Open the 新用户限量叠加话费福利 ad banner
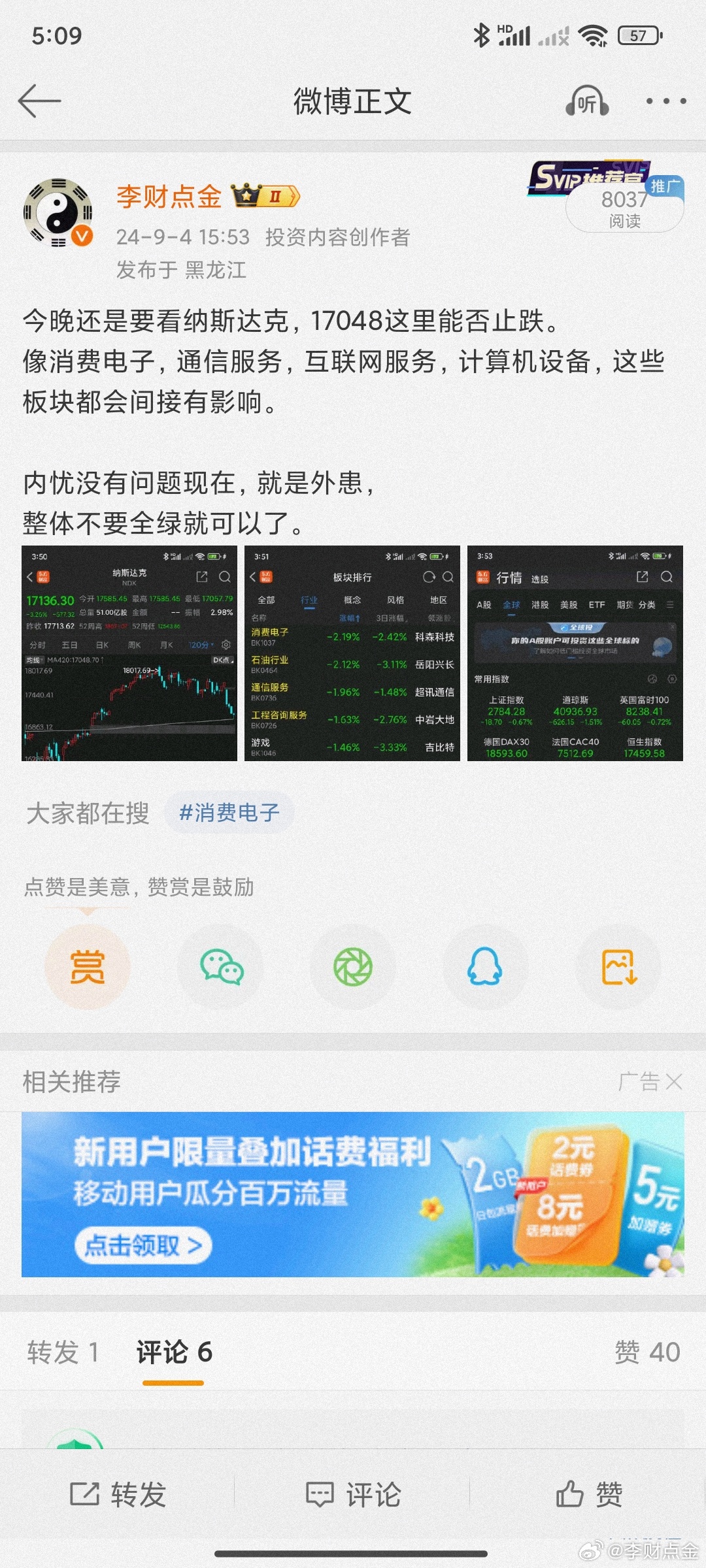Screen dimensions: 706x1568 (x=353, y=1194)
